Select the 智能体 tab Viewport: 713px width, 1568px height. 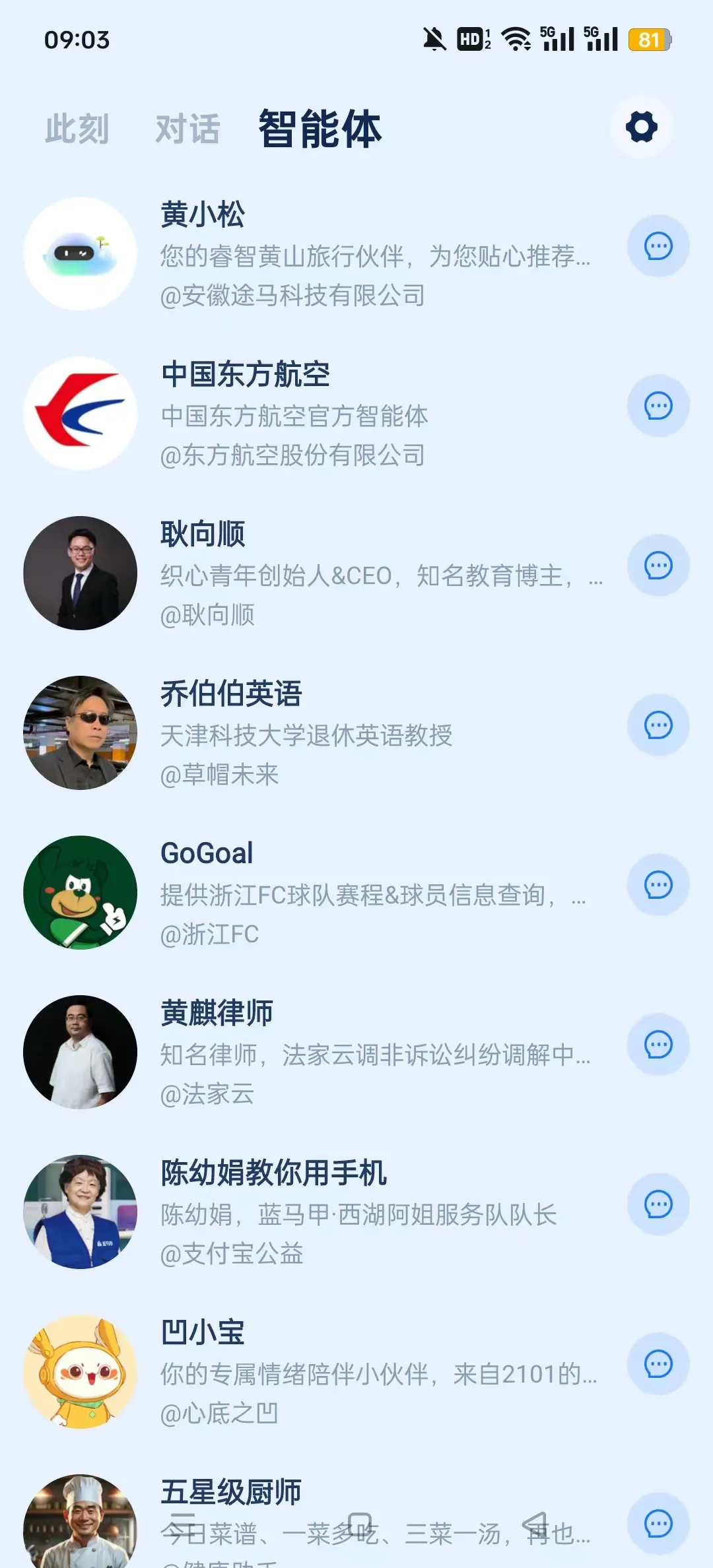(x=319, y=129)
